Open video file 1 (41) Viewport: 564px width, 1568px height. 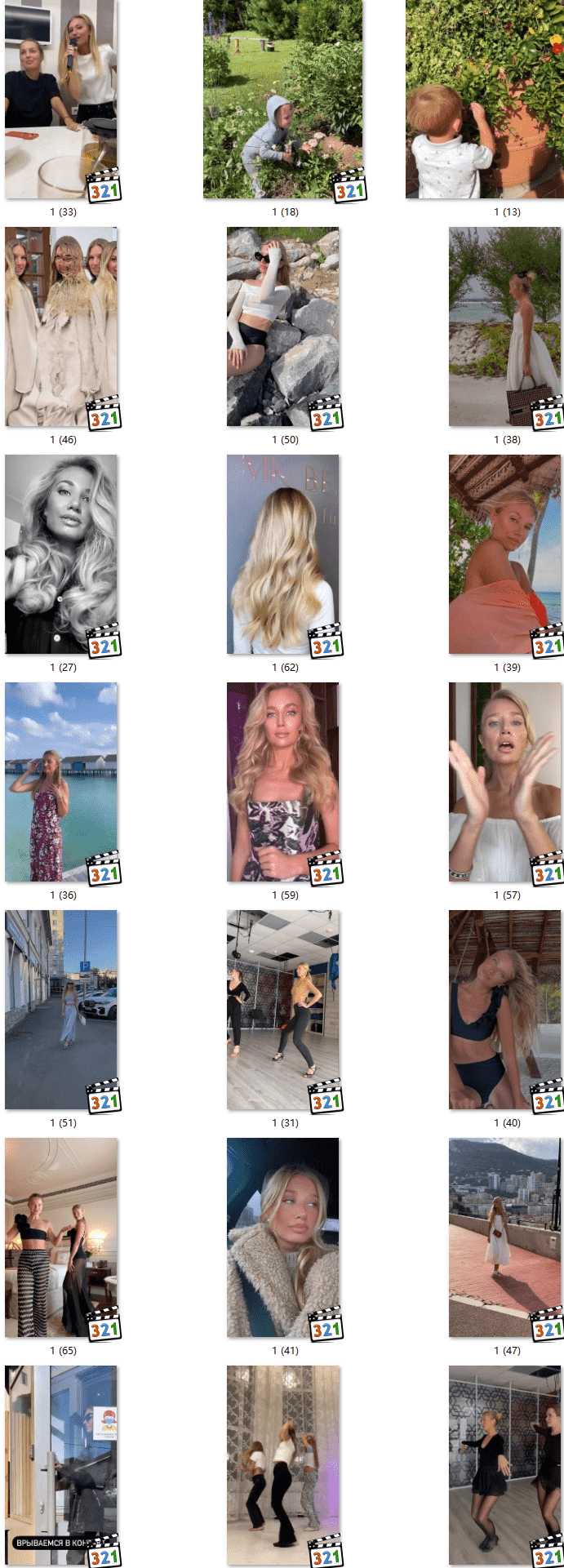click(283, 1237)
